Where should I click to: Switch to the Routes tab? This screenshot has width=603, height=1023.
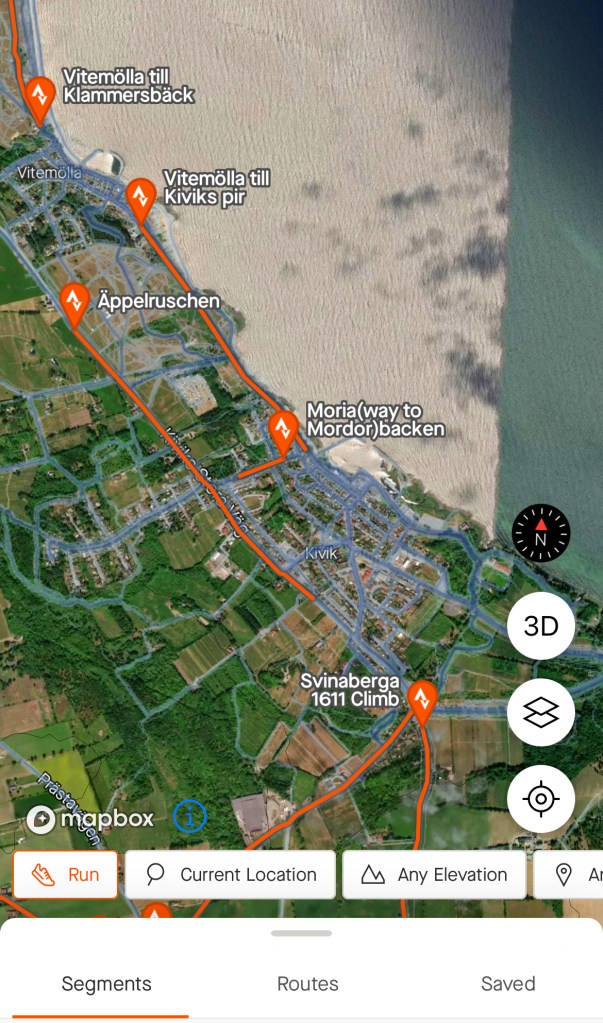pyautogui.click(x=308, y=984)
